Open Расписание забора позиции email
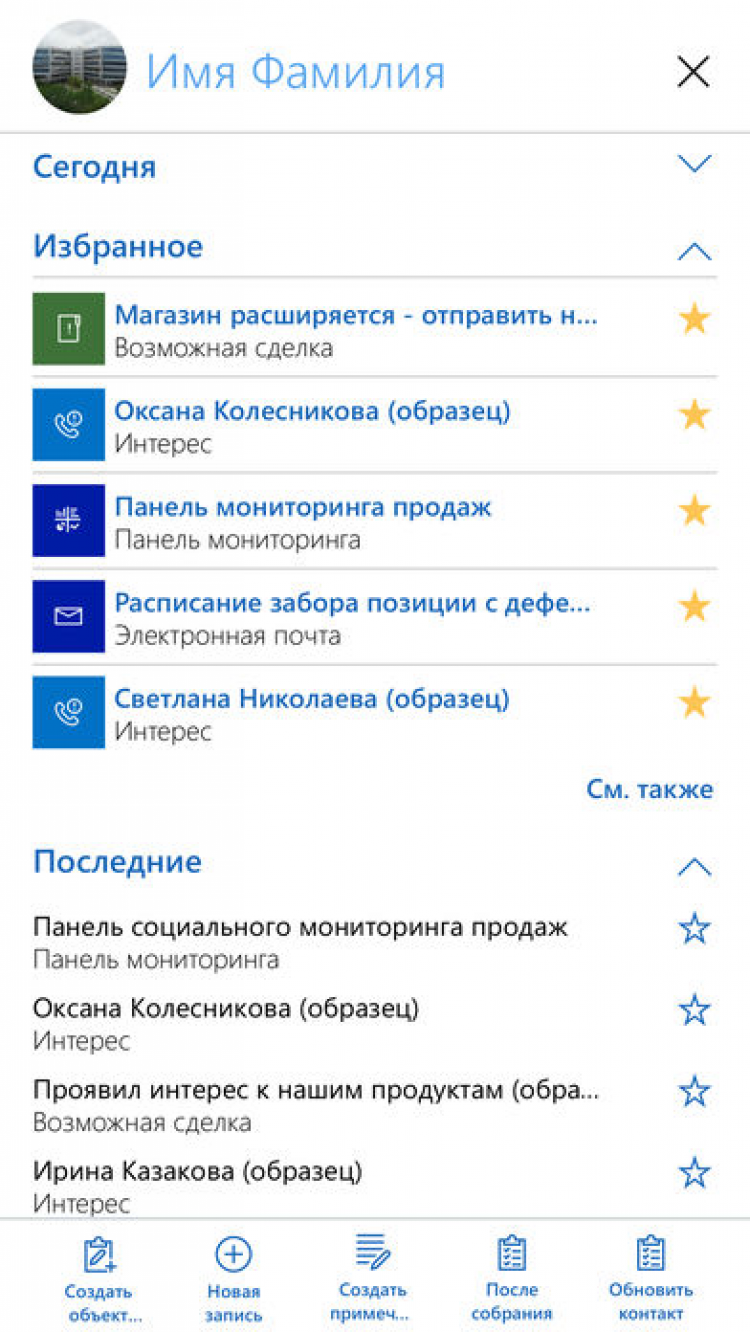The image size is (750, 1332). [352, 604]
